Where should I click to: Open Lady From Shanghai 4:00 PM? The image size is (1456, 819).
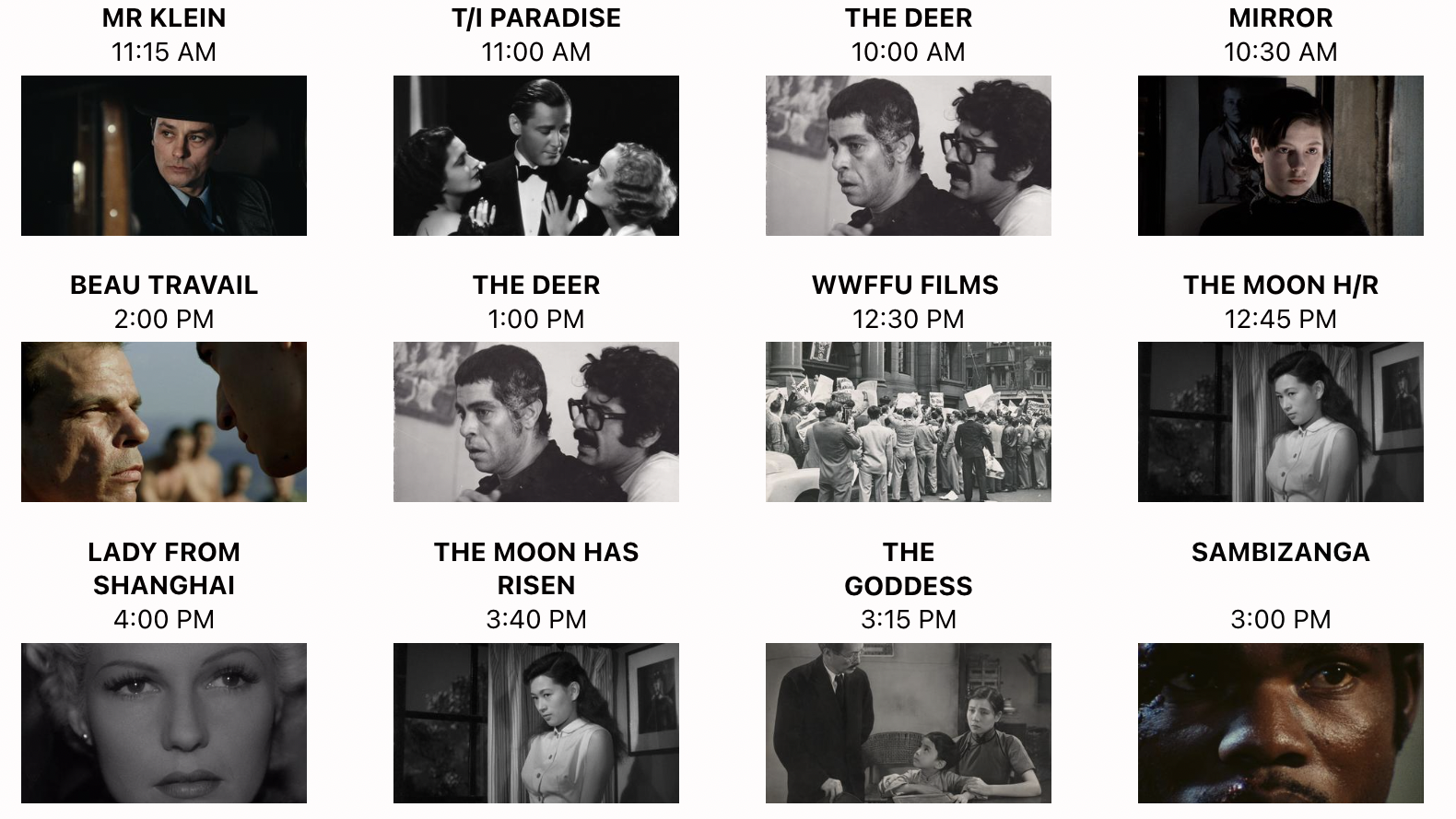[x=164, y=722]
